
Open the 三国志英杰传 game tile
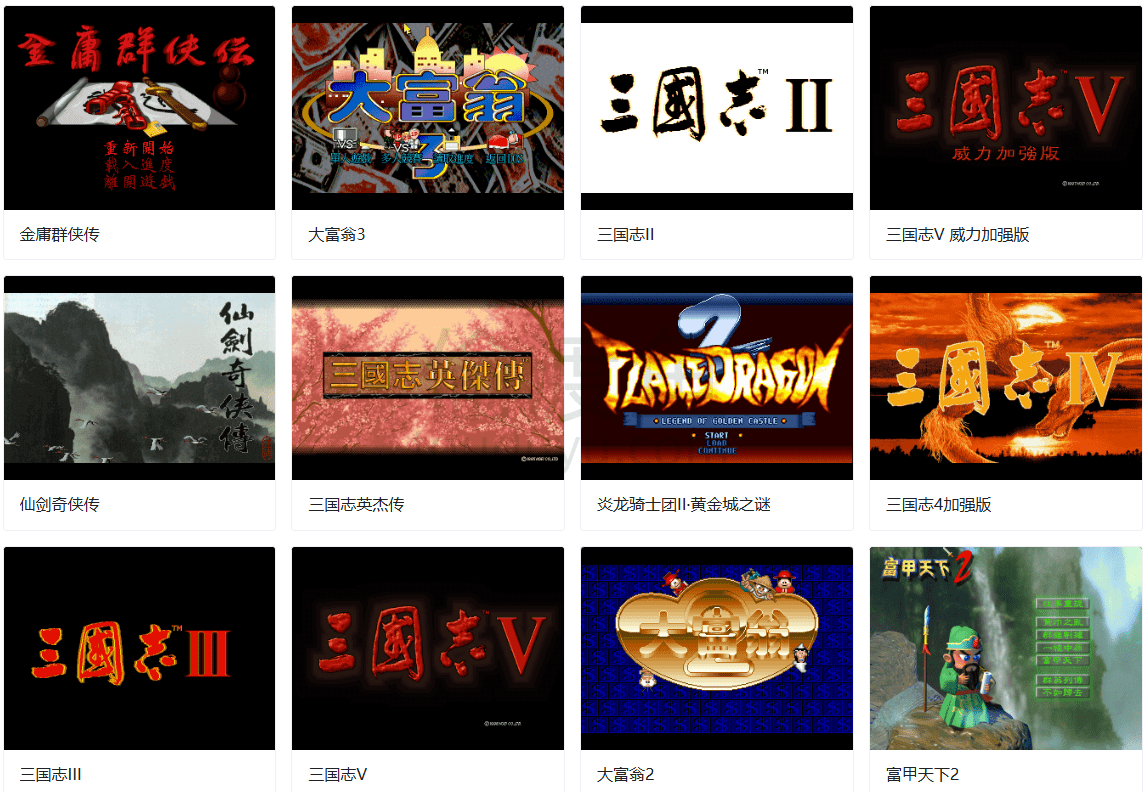pos(428,403)
